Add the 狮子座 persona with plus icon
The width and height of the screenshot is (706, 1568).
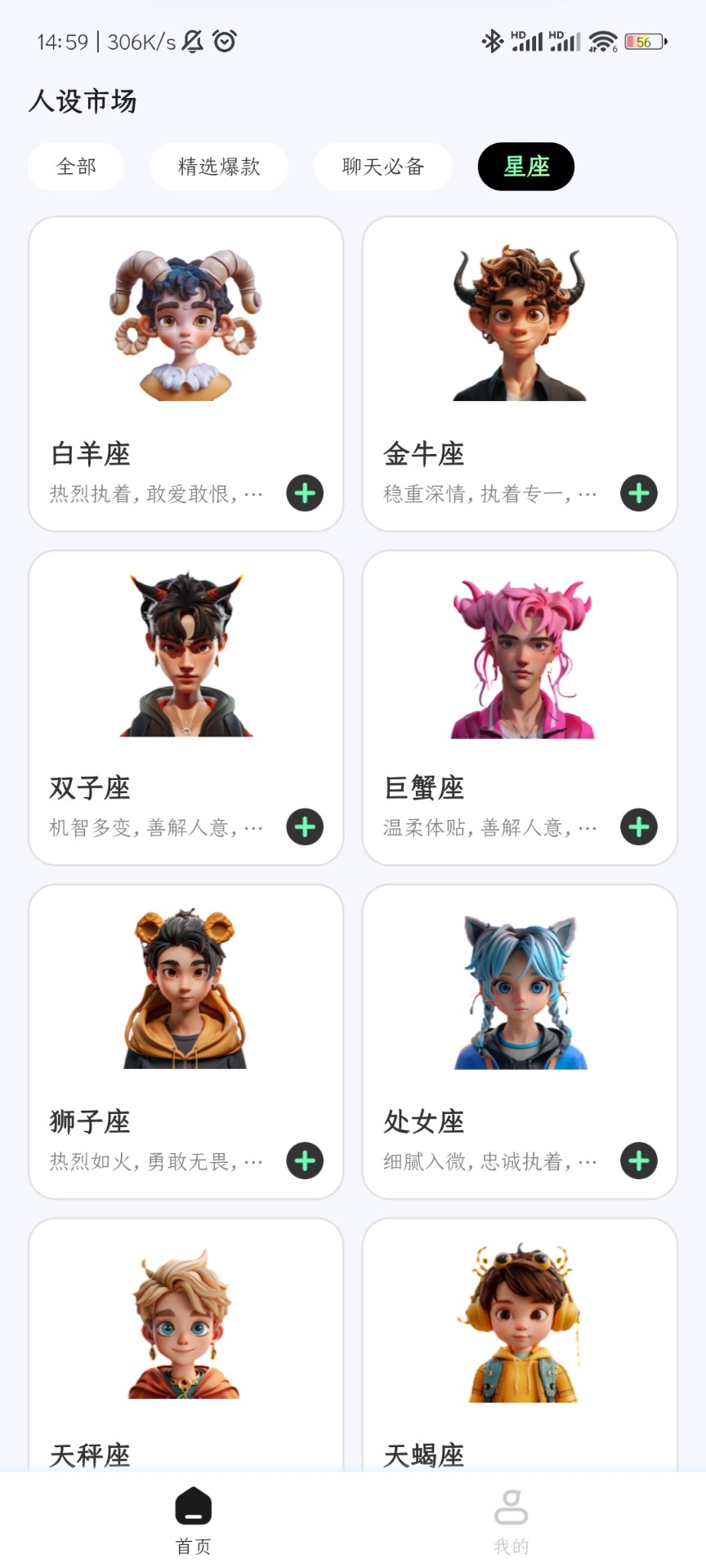pos(303,1160)
